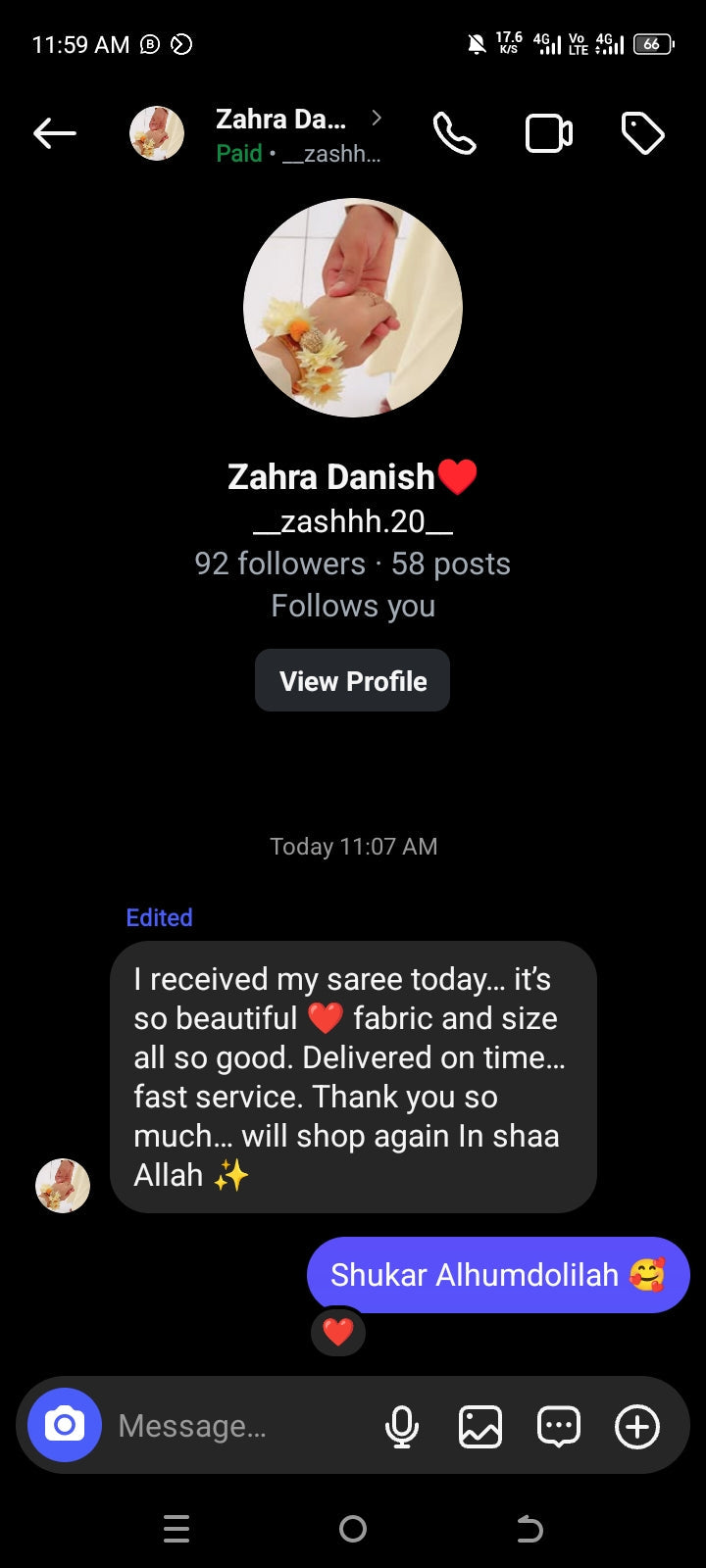
Task: Go to the system home screen
Action: point(352,1528)
